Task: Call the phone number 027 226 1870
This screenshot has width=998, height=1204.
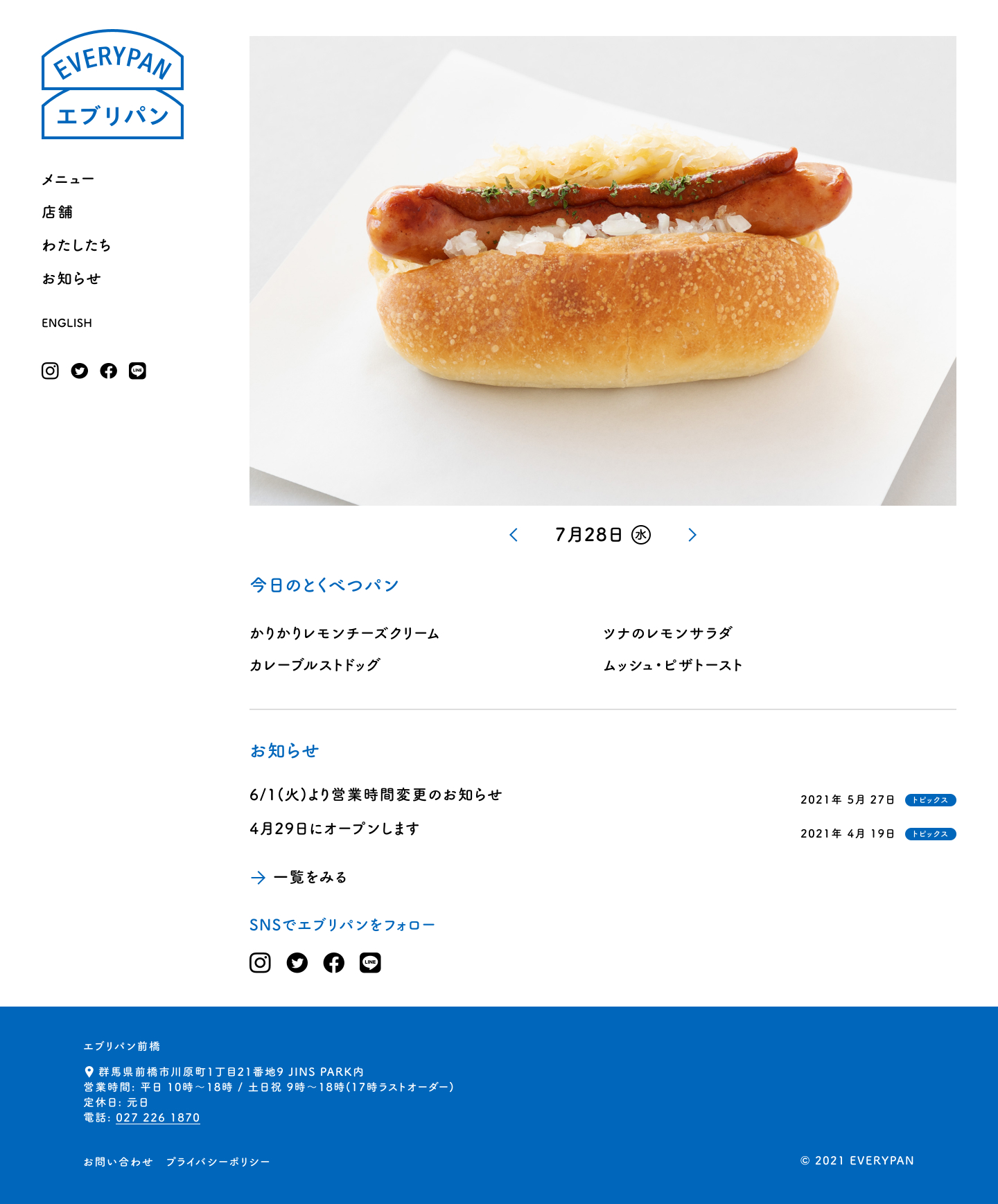Action: pyautogui.click(x=157, y=1117)
